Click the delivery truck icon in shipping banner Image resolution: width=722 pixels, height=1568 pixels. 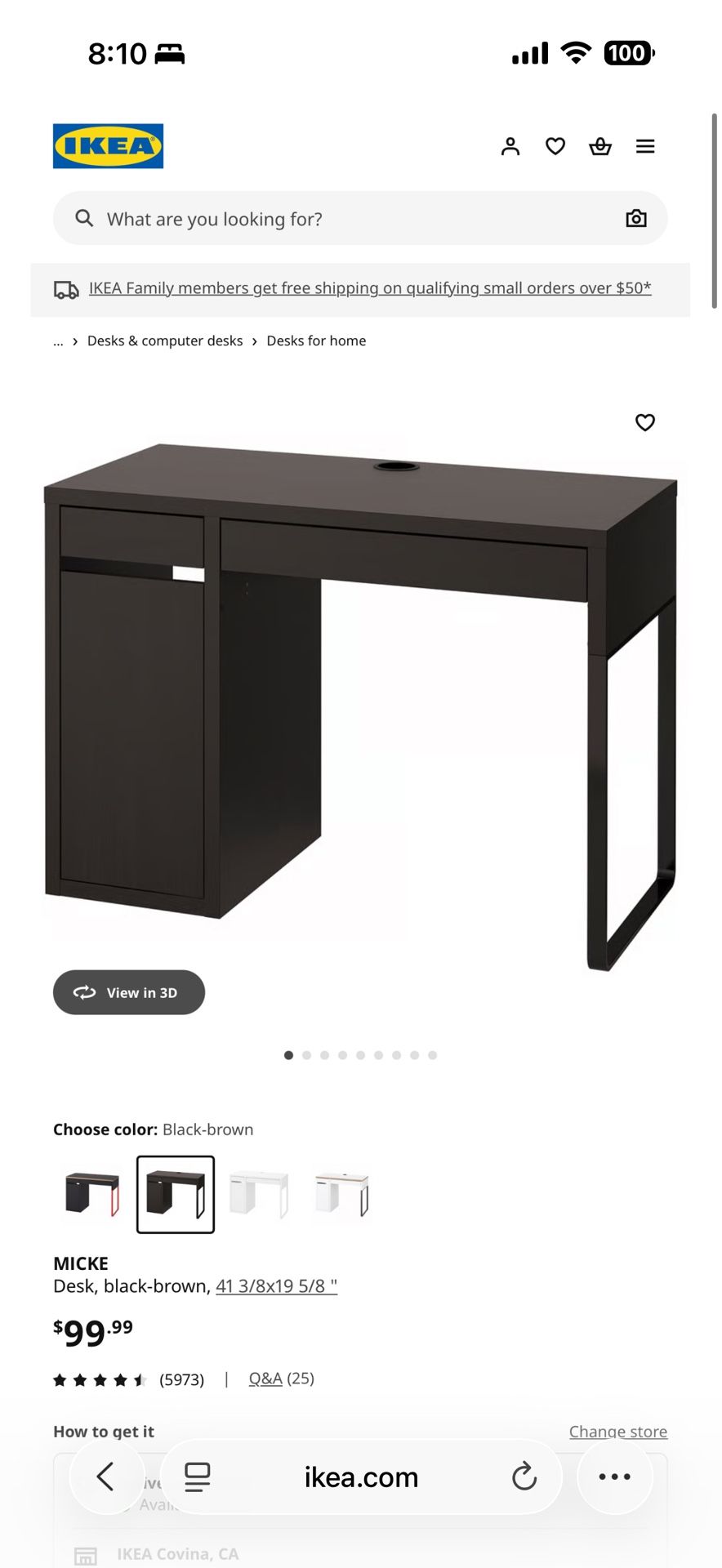65,287
